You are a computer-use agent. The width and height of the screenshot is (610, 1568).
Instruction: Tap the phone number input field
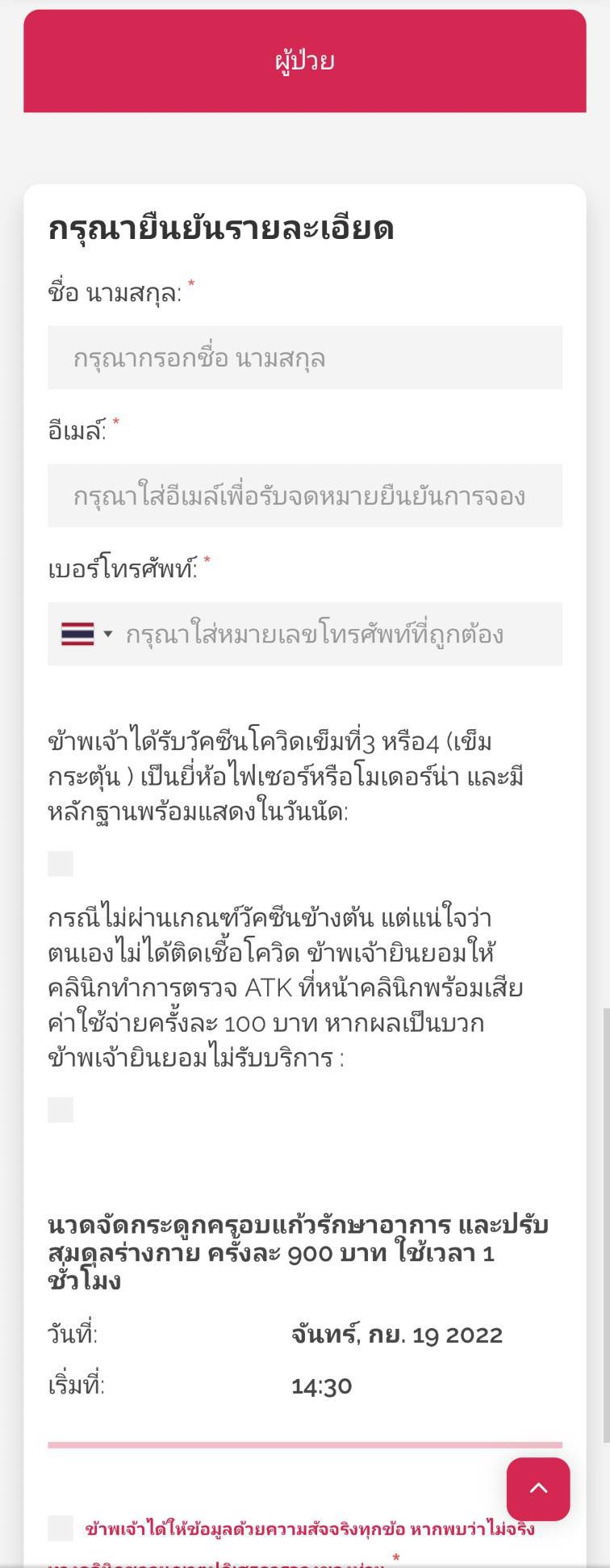[x=339, y=634]
